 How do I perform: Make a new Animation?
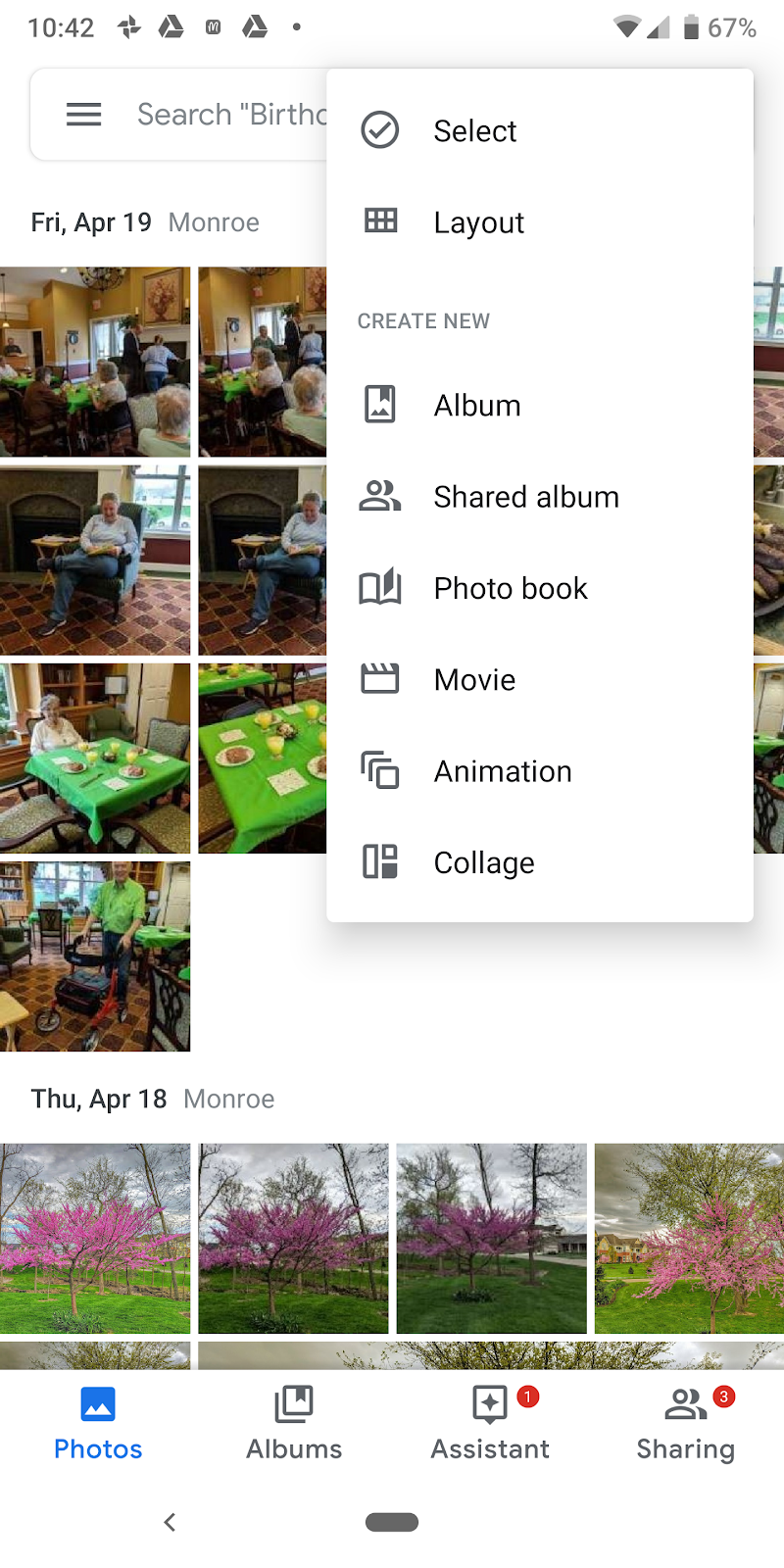point(502,771)
